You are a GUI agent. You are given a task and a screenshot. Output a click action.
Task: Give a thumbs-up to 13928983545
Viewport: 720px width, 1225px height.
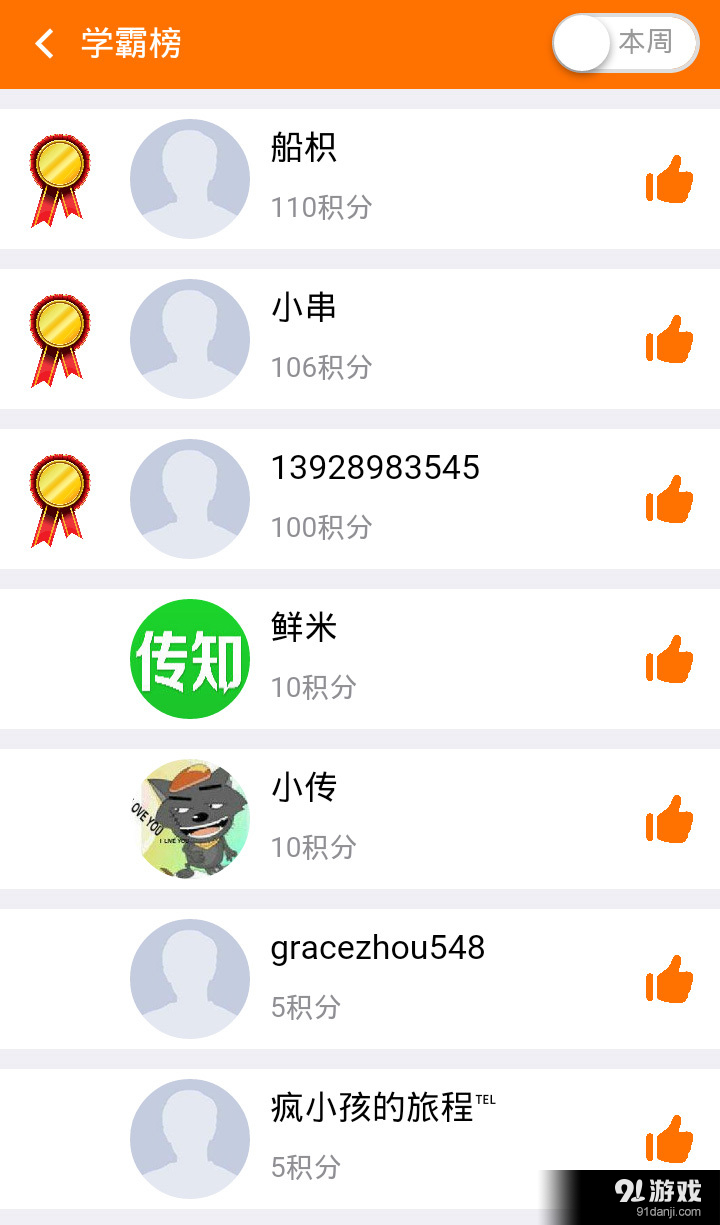(670, 498)
